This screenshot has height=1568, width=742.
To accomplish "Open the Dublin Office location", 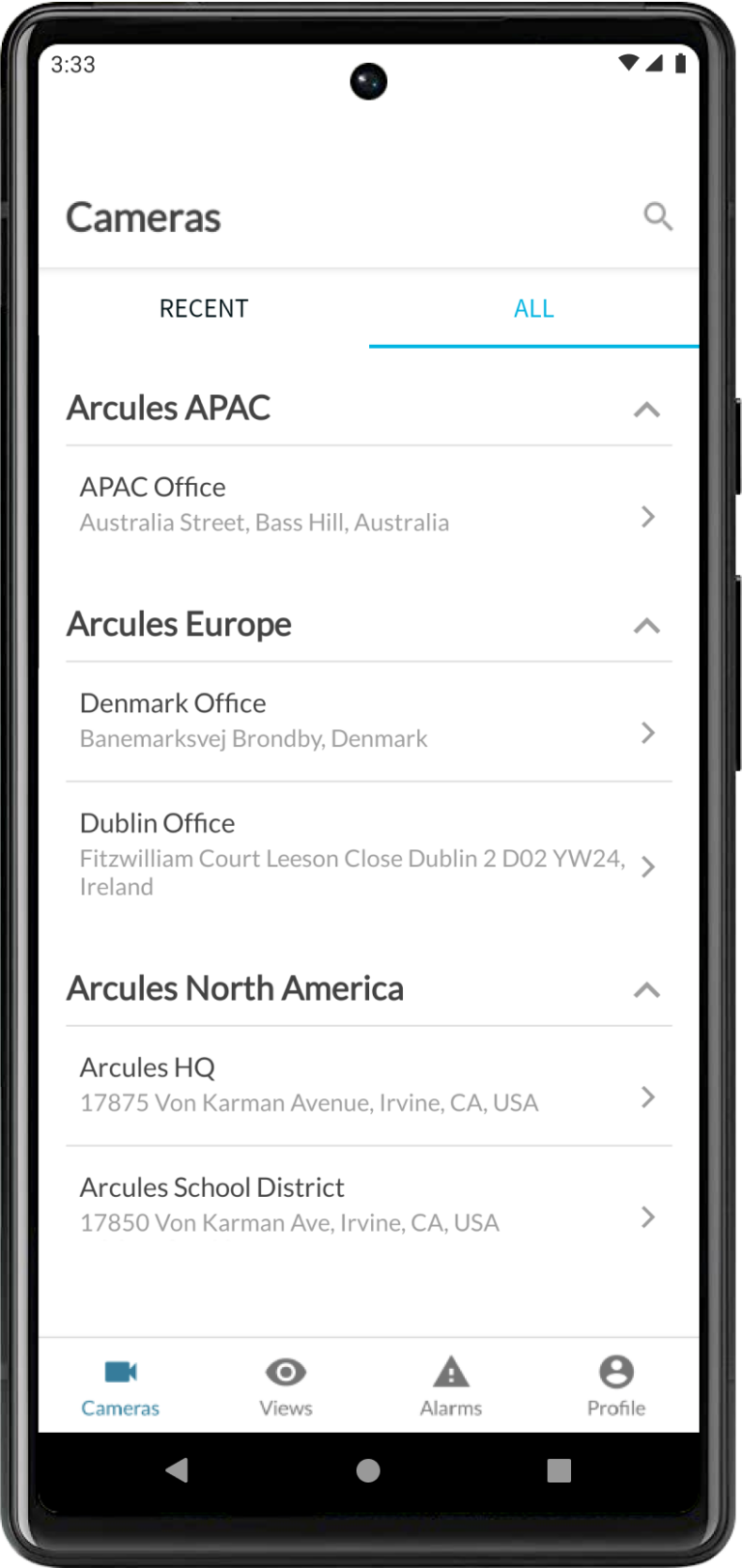I will pos(367,854).
